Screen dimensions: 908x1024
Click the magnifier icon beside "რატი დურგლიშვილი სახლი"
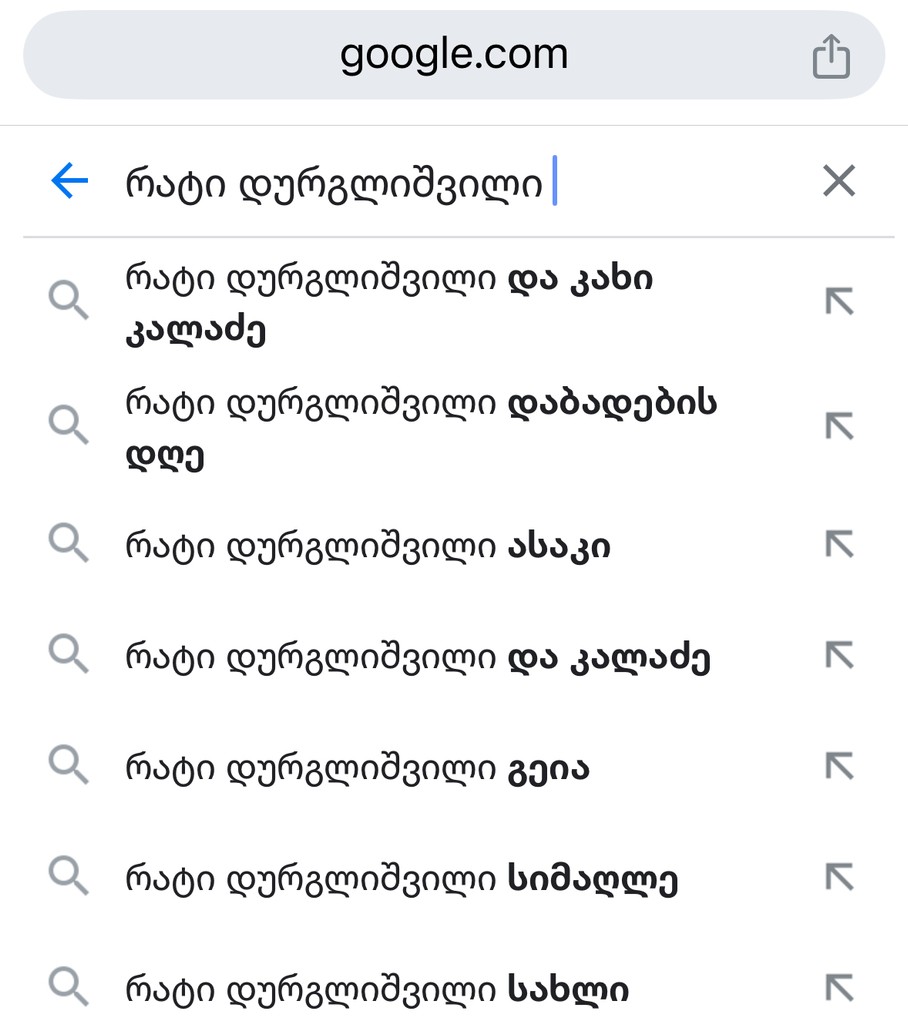[68, 988]
